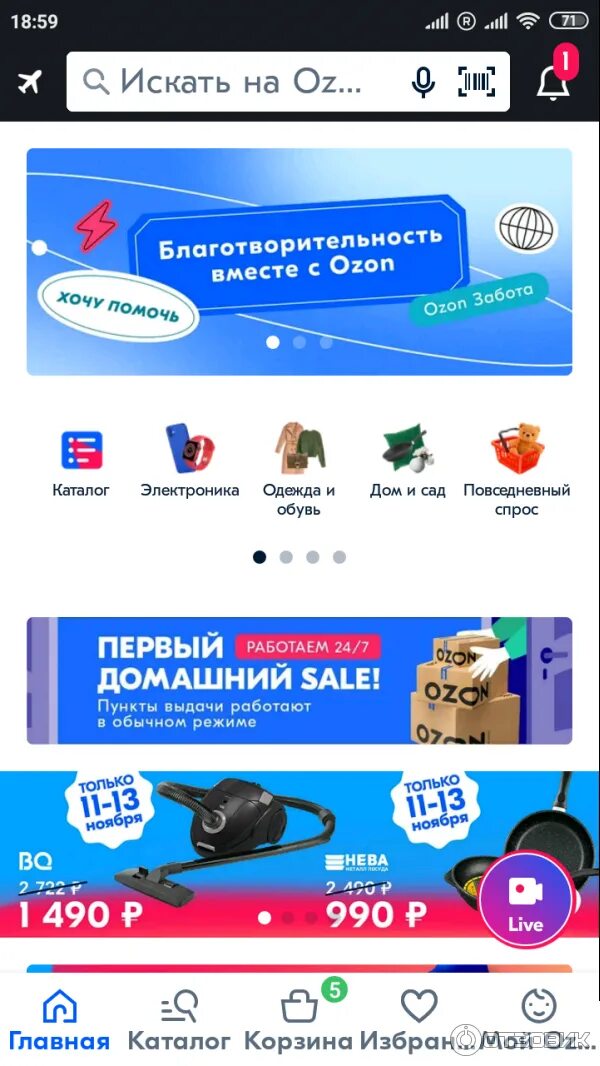The image size is (600, 1066).
Task: Open the barcode scanner
Action: click(476, 82)
